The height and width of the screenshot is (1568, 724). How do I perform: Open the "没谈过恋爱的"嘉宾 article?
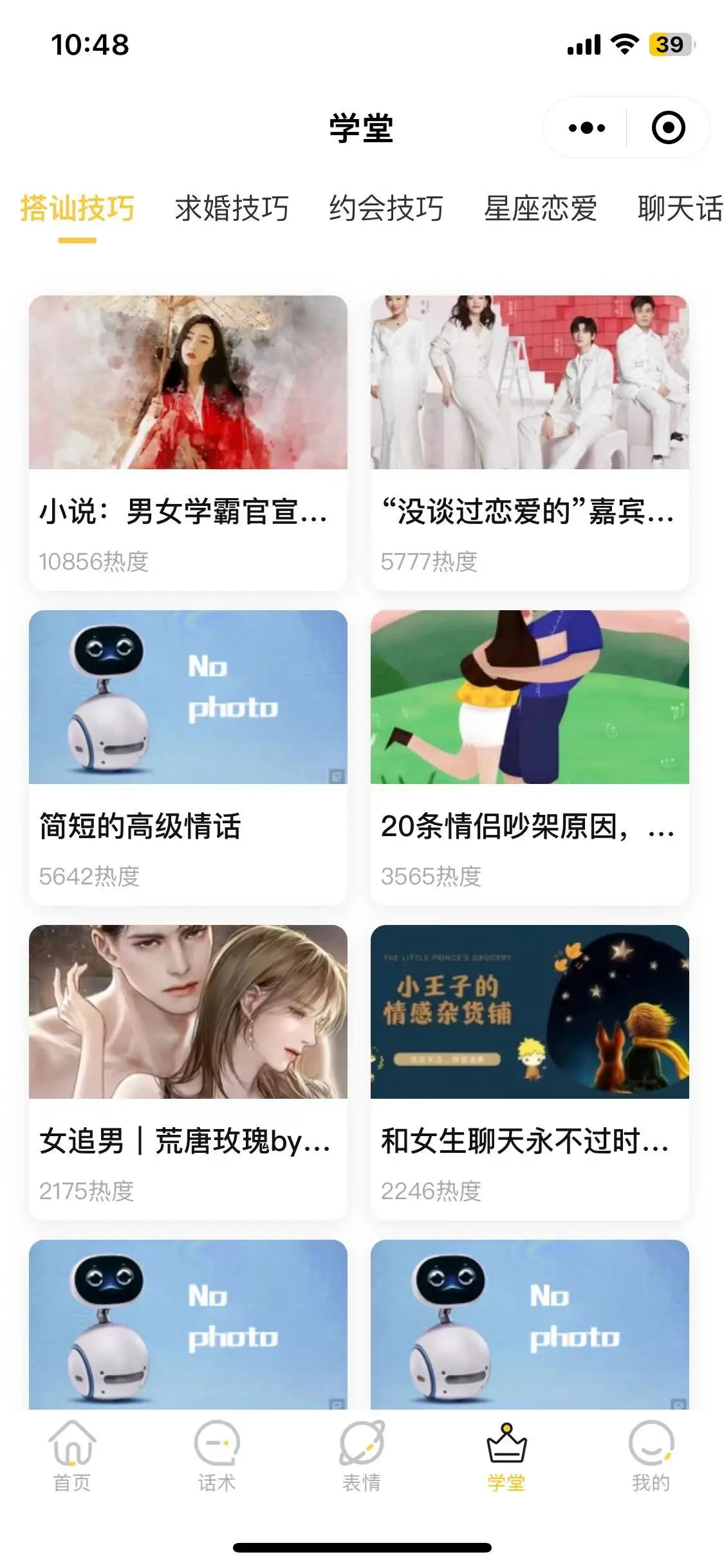point(529,442)
